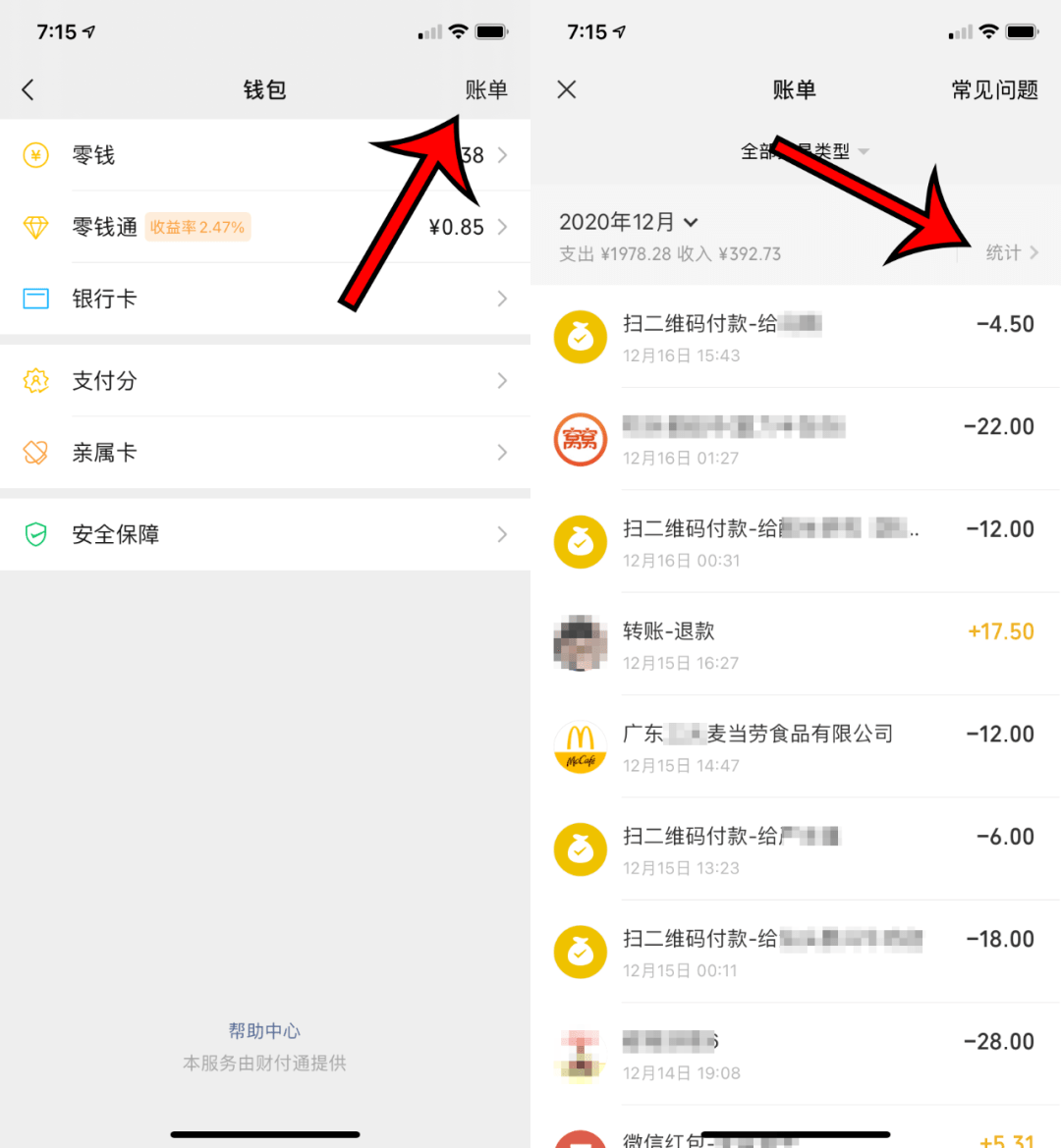Open the 银行卡 bank cards row
This screenshot has width=1061, height=1148.
pos(265,299)
